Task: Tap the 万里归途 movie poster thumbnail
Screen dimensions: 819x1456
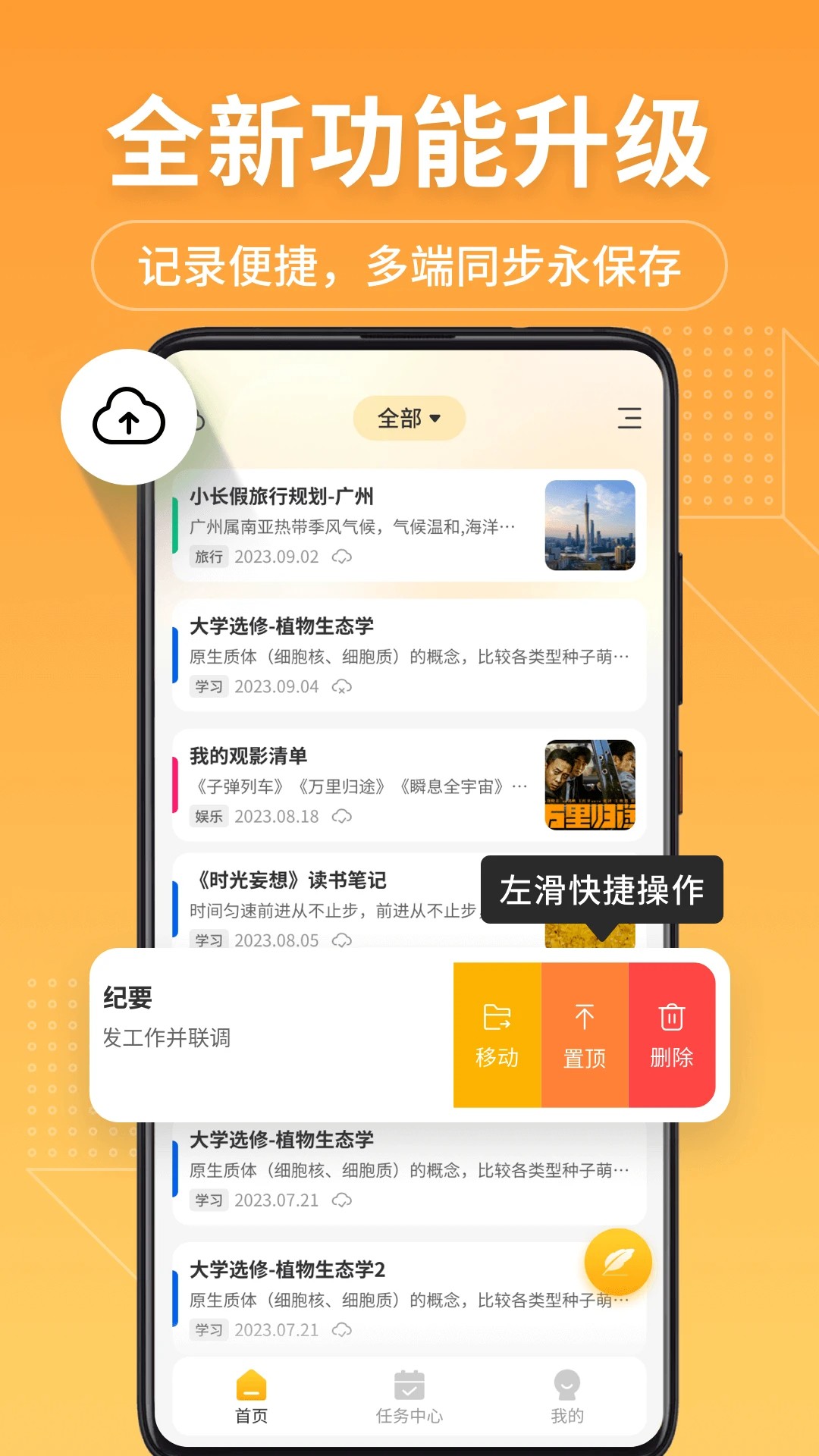Action: (591, 783)
